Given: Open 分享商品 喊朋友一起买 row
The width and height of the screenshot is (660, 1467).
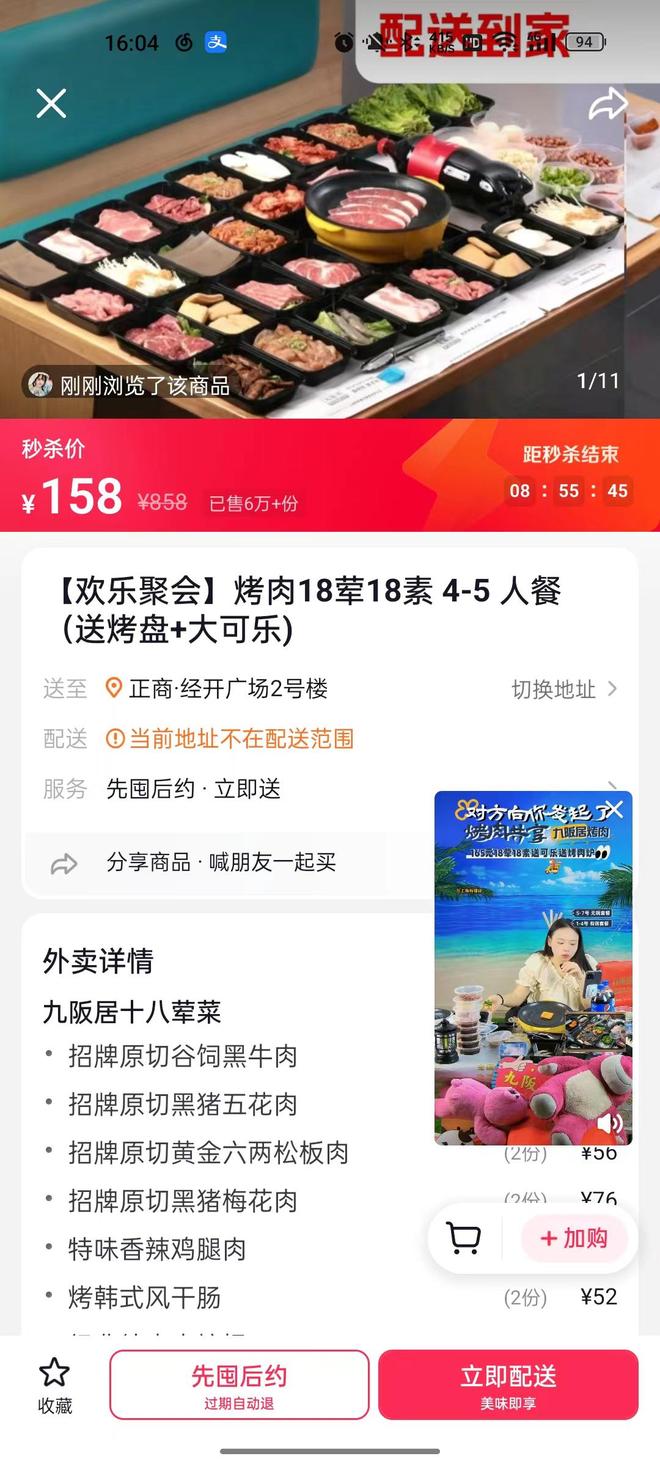Looking at the screenshot, I should tap(220, 863).
